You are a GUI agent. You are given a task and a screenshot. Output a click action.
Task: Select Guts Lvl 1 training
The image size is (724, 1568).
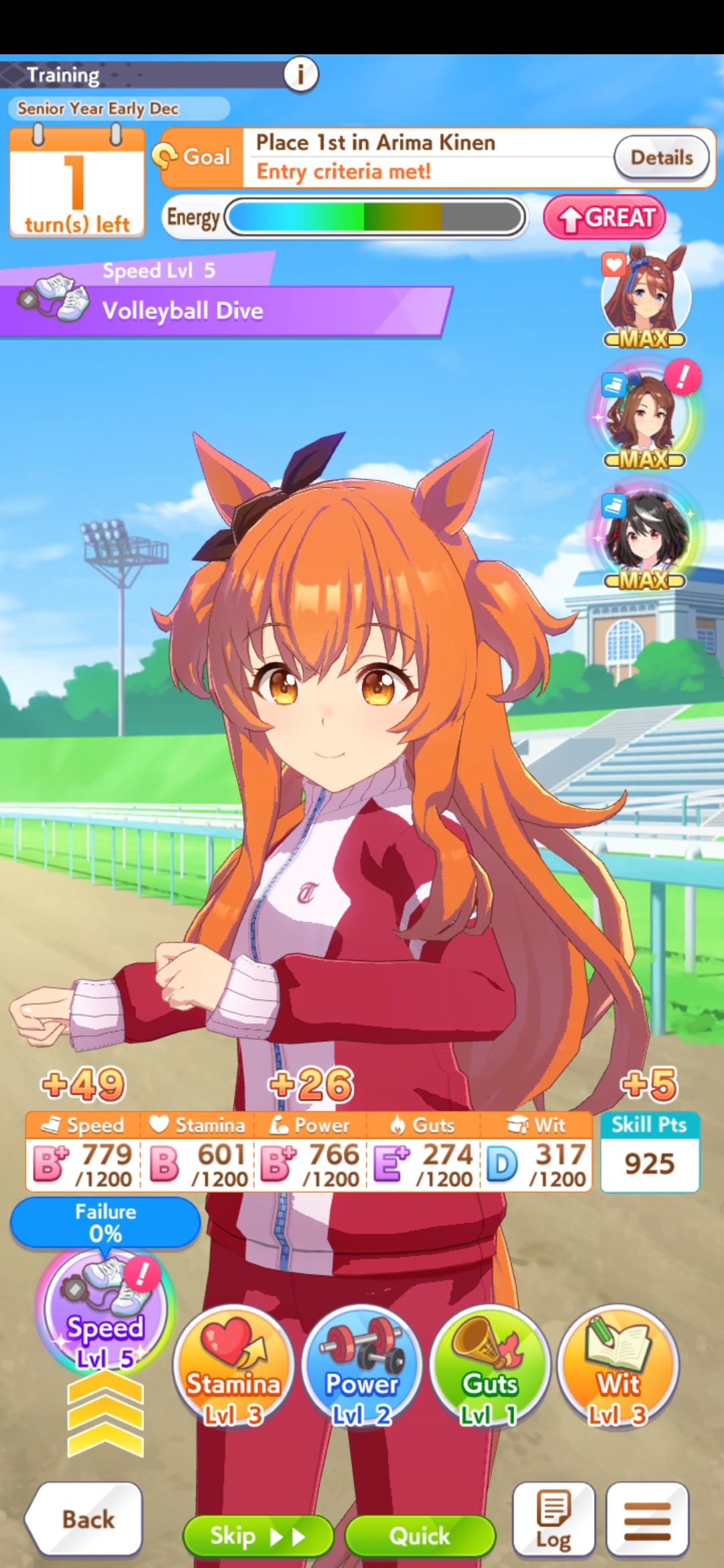point(489,1366)
